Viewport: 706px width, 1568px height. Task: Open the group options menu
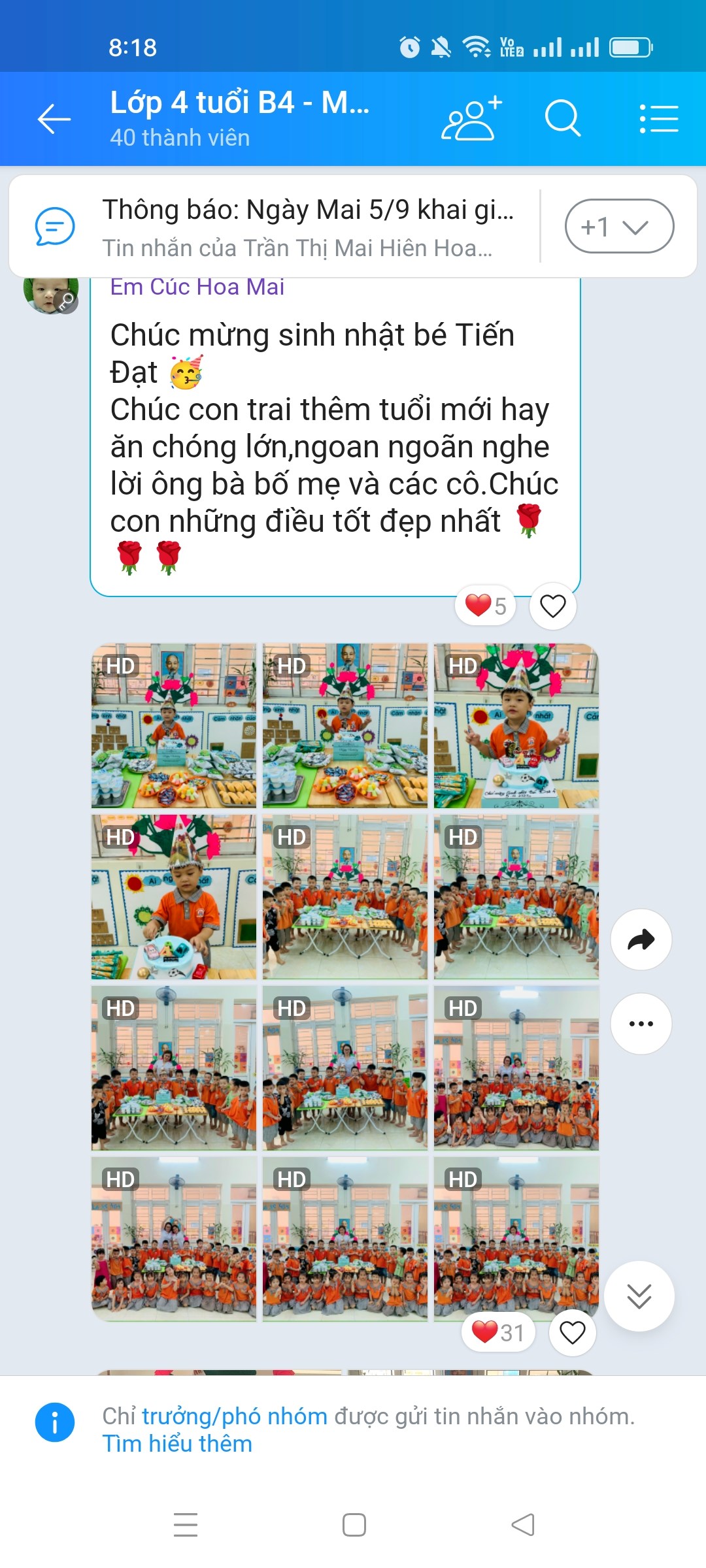pos(658,119)
